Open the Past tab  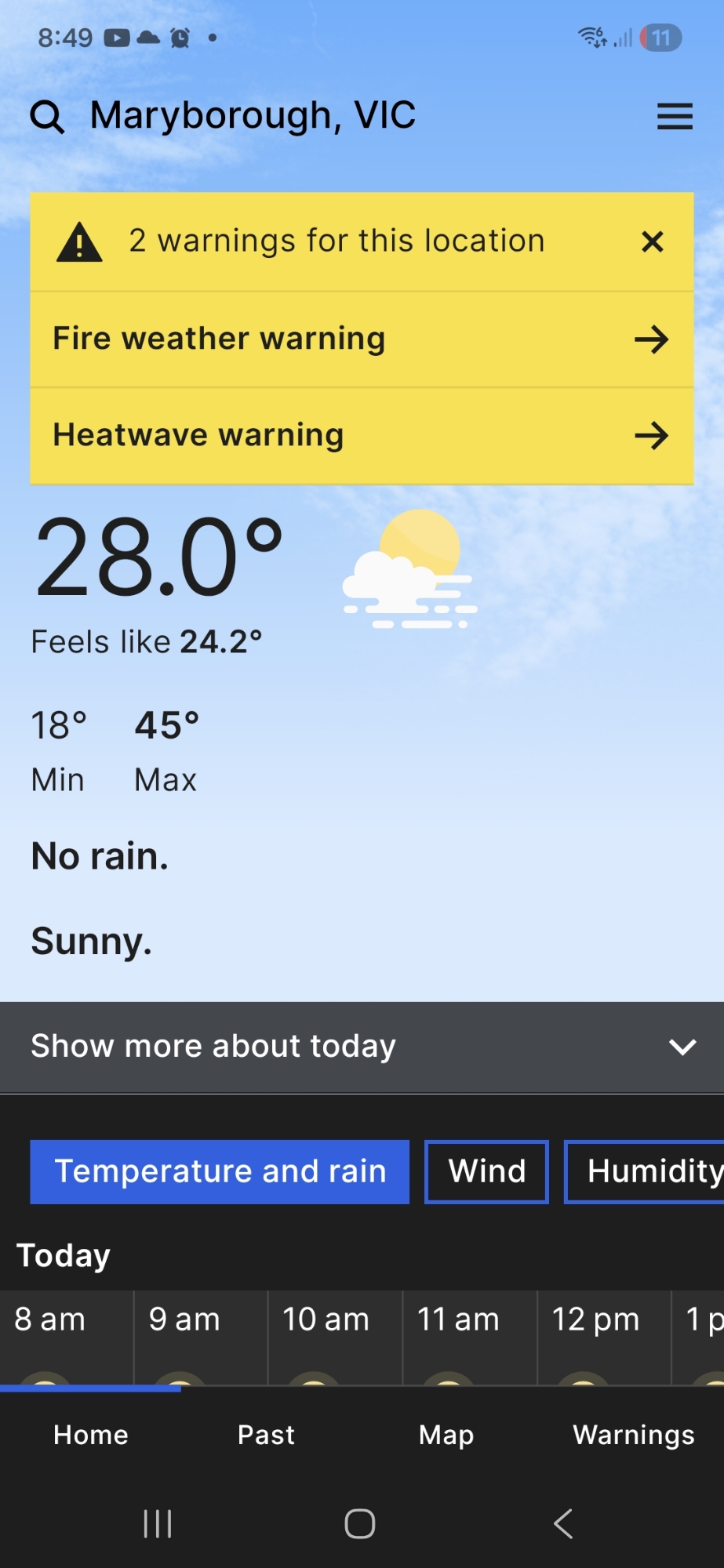266,1435
